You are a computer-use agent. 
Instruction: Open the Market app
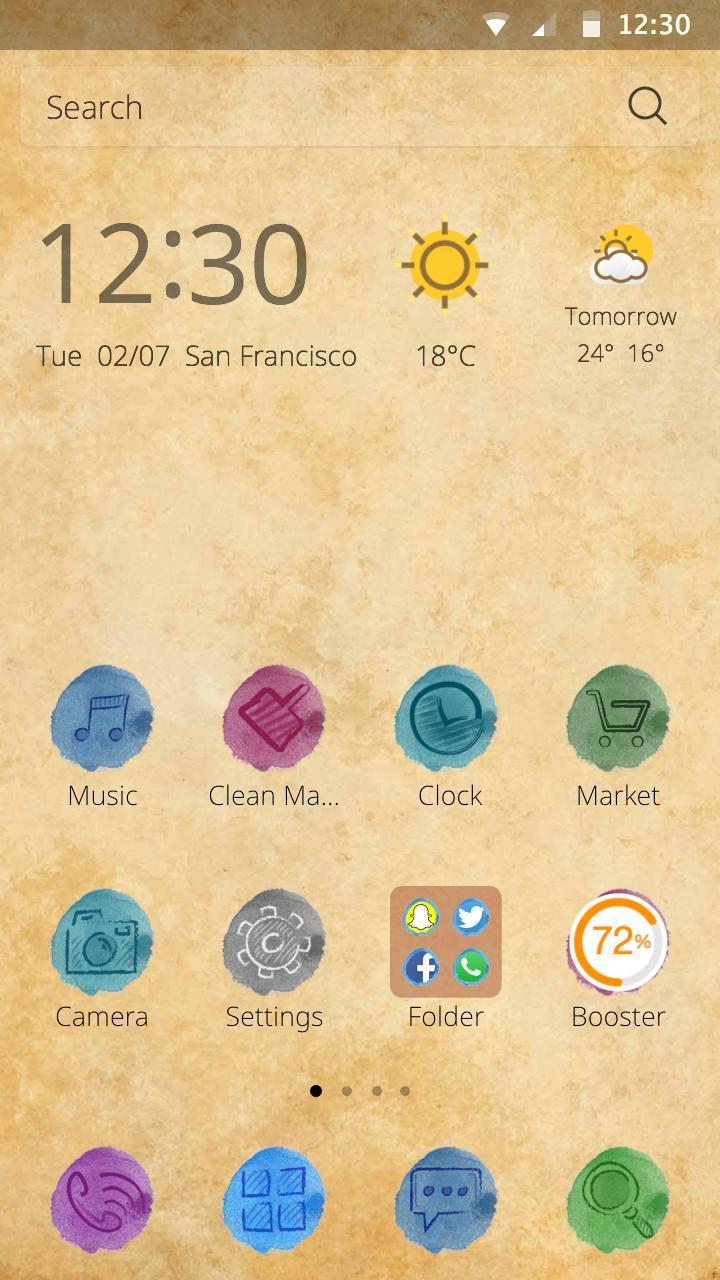pos(618,720)
